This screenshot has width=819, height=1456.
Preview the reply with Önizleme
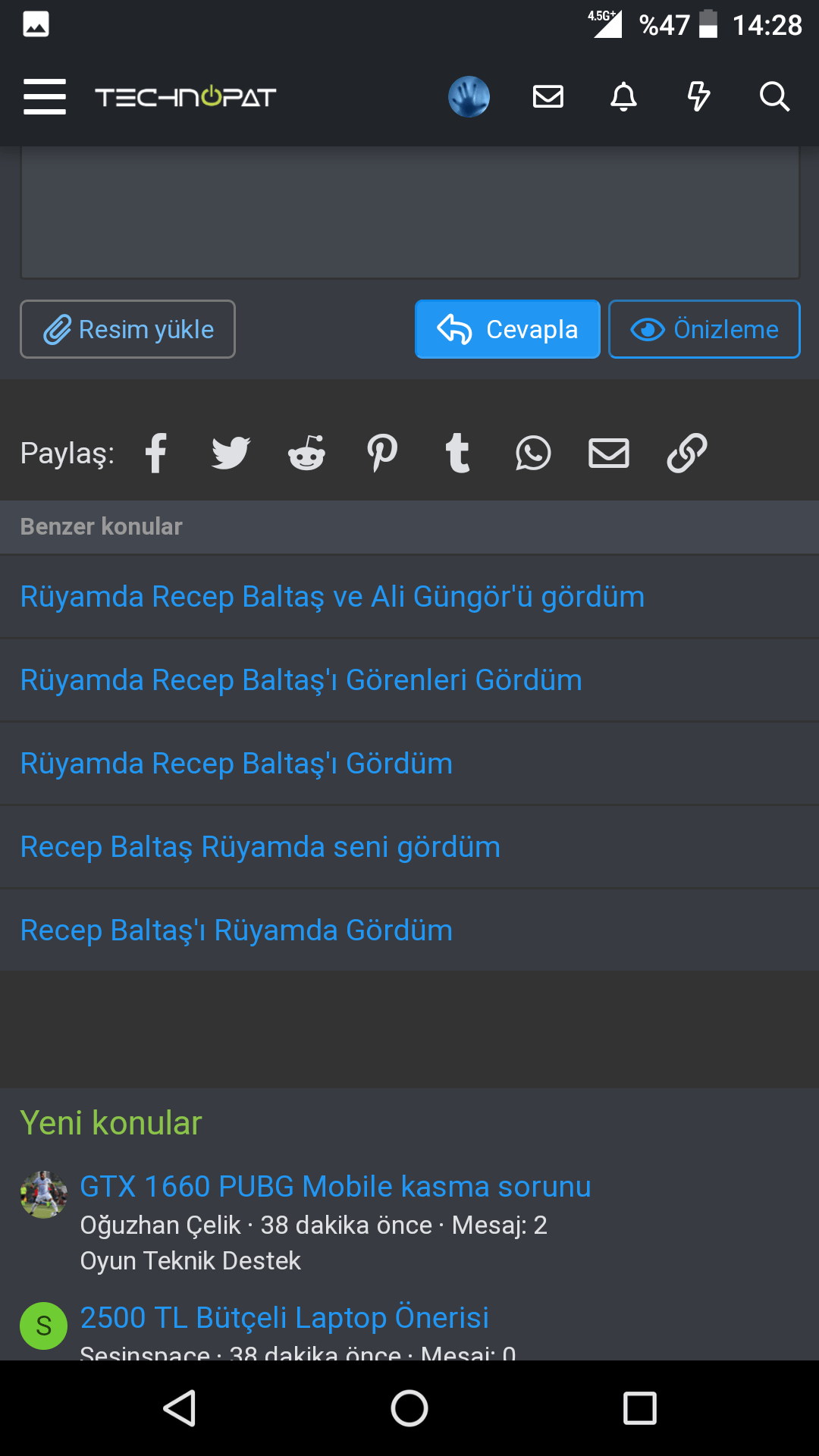pyautogui.click(x=704, y=329)
